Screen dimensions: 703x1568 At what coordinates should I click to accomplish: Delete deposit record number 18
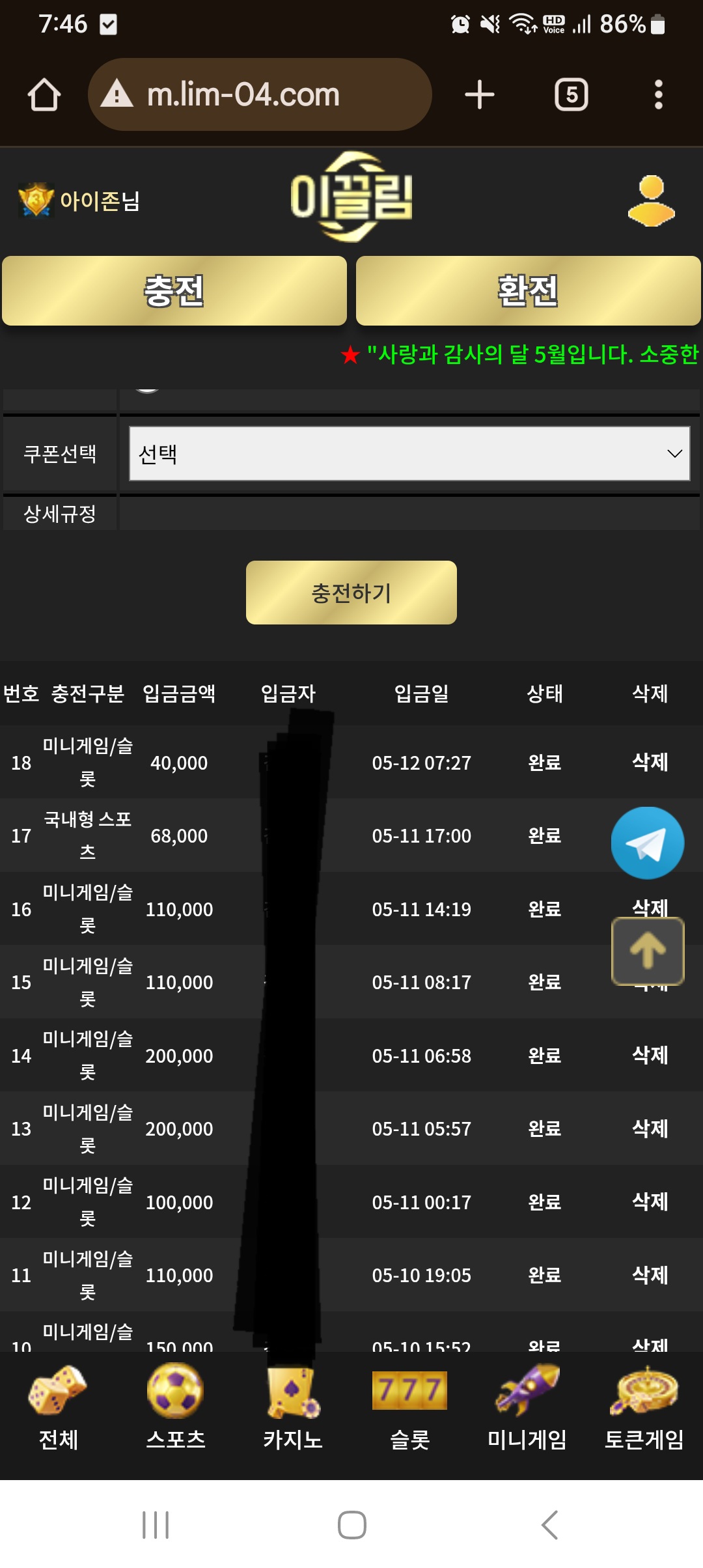point(650,762)
